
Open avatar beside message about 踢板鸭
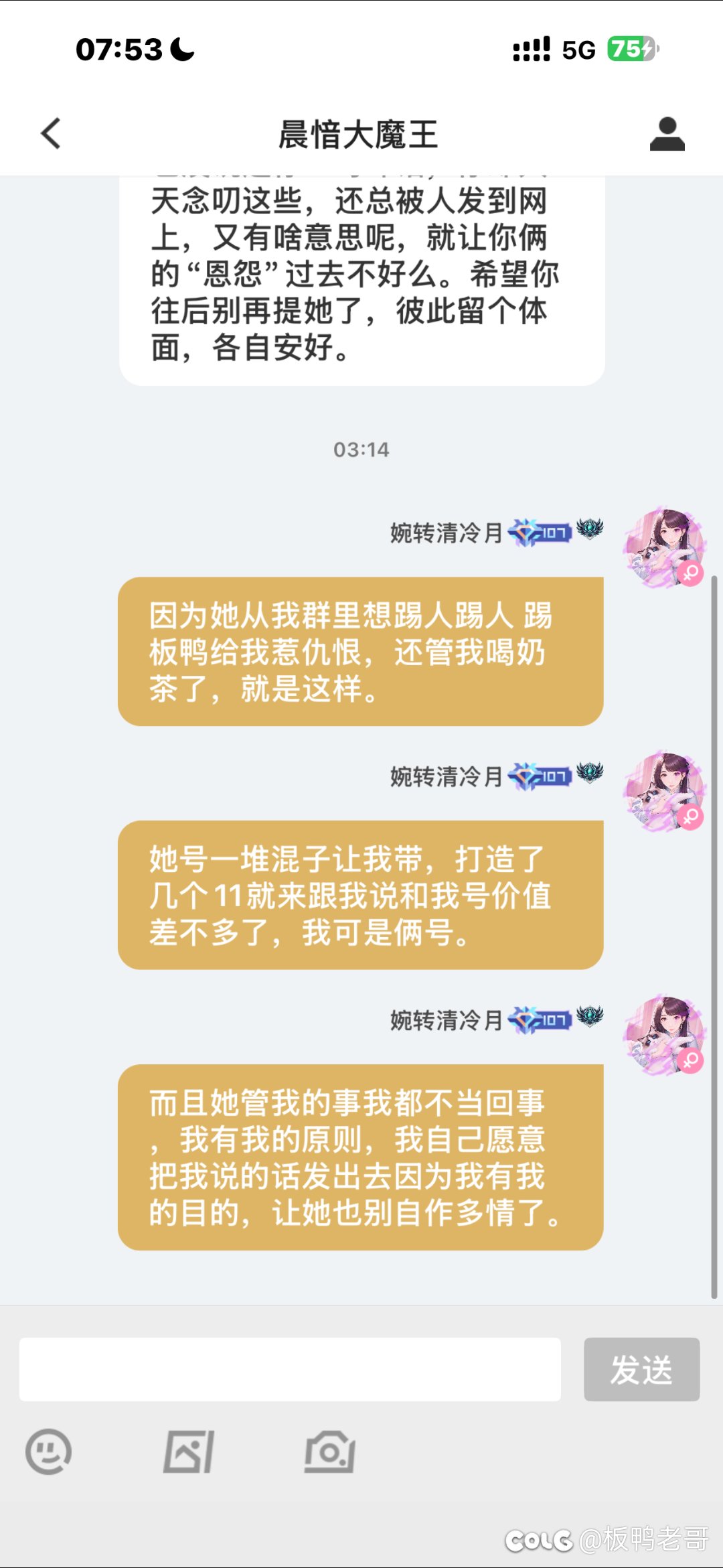click(x=664, y=548)
